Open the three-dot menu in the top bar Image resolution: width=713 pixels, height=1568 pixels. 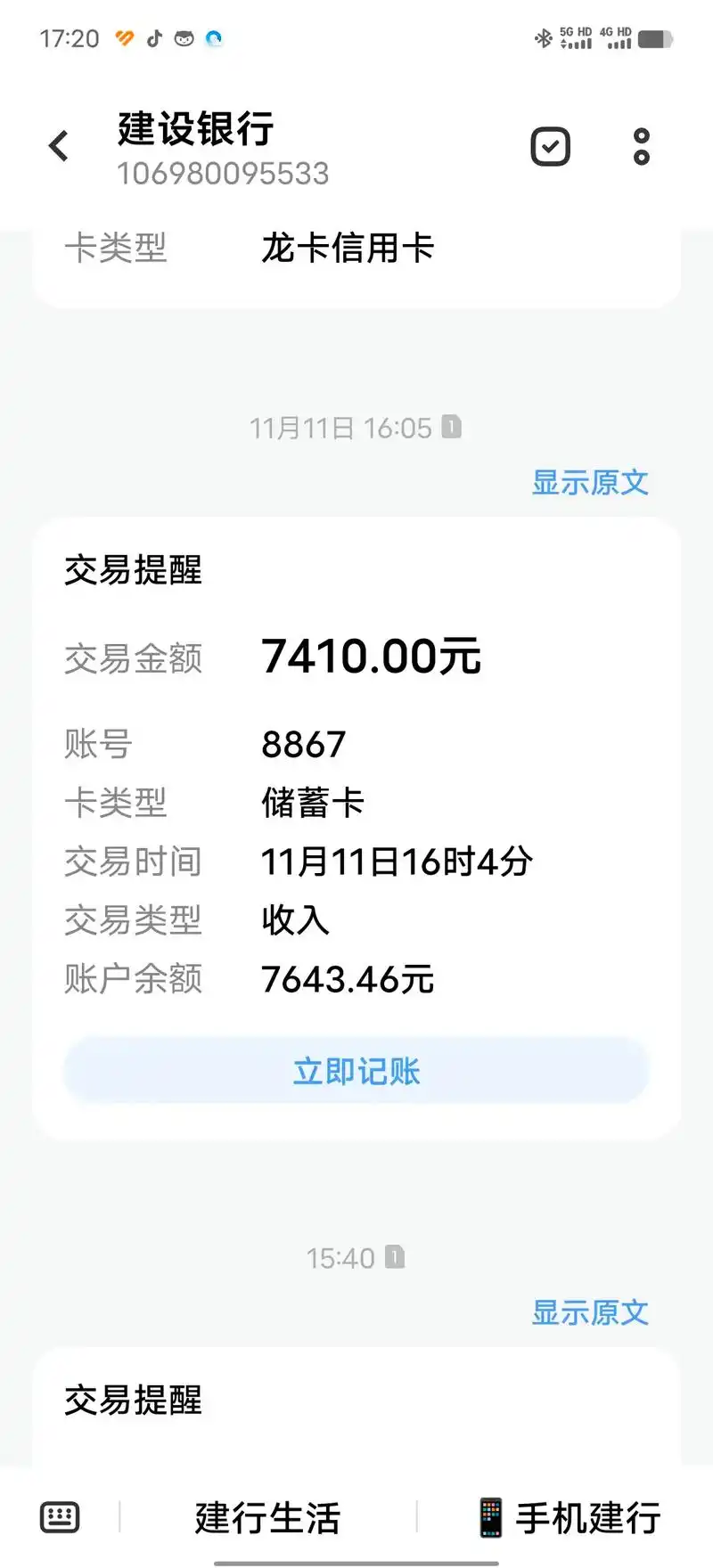(x=642, y=147)
